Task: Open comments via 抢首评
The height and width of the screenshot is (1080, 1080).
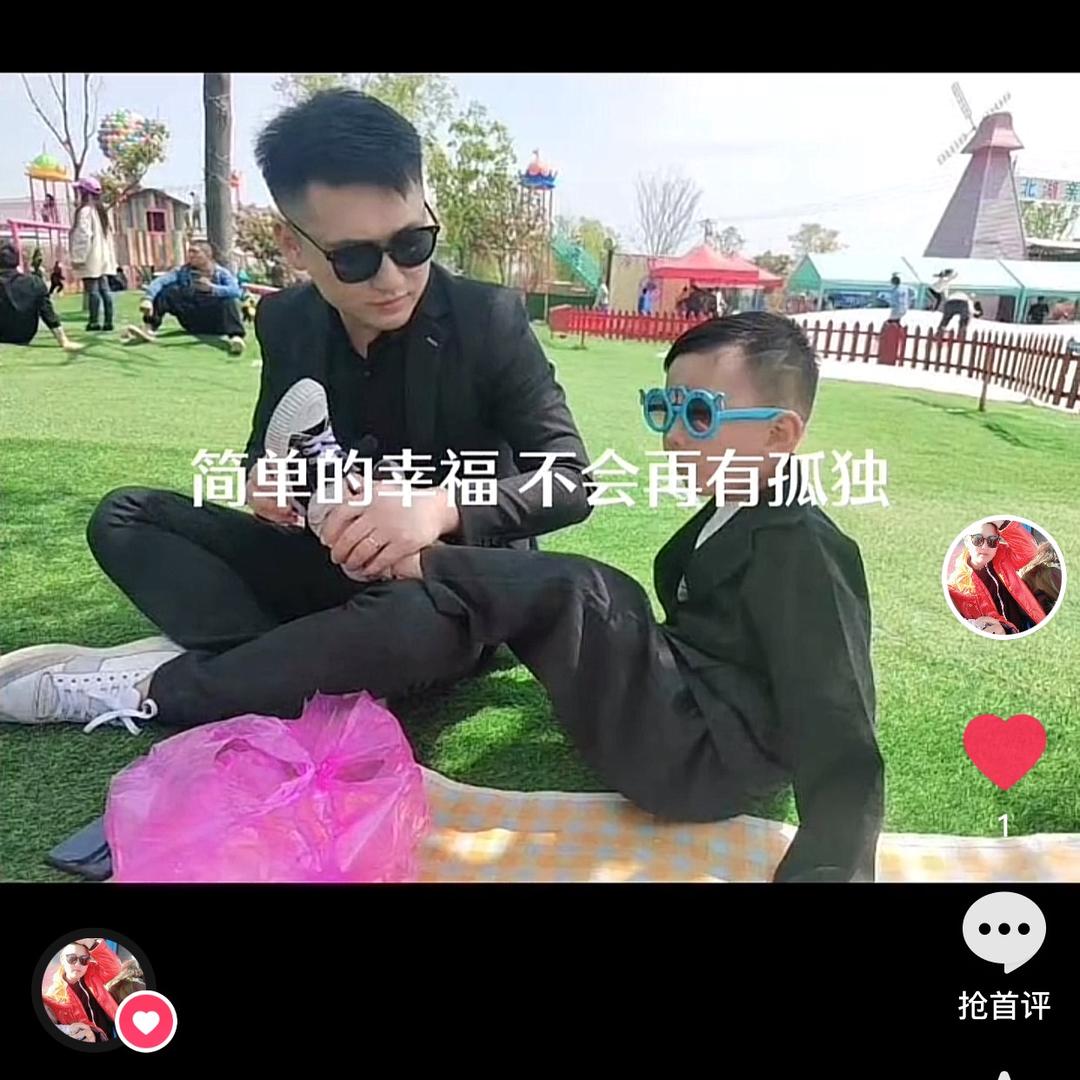Action: pos(1004,954)
